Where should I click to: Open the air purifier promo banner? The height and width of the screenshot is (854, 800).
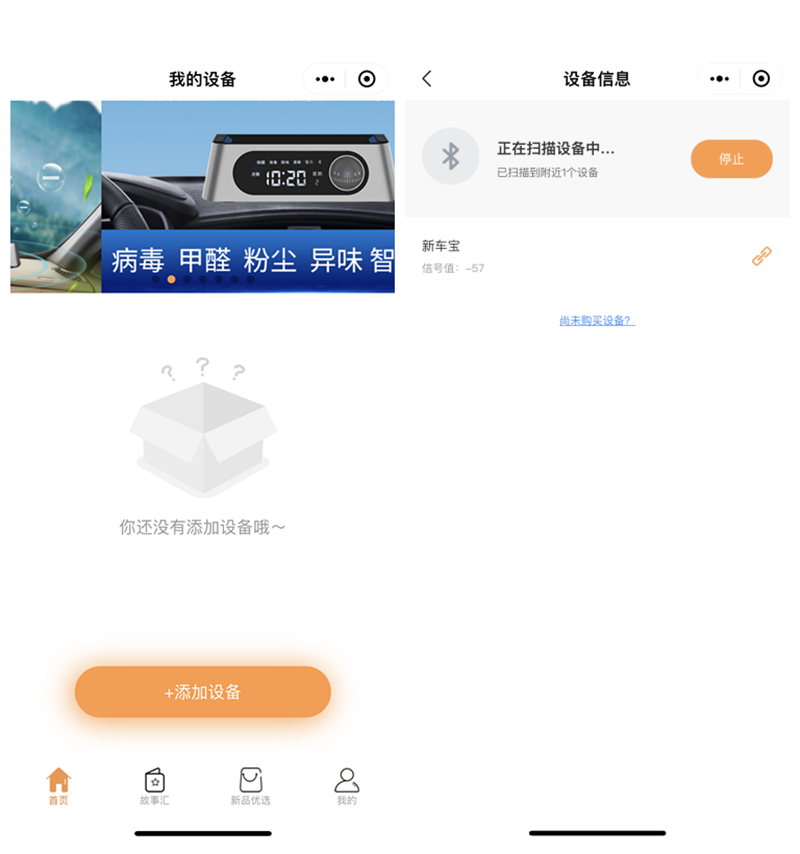point(248,196)
